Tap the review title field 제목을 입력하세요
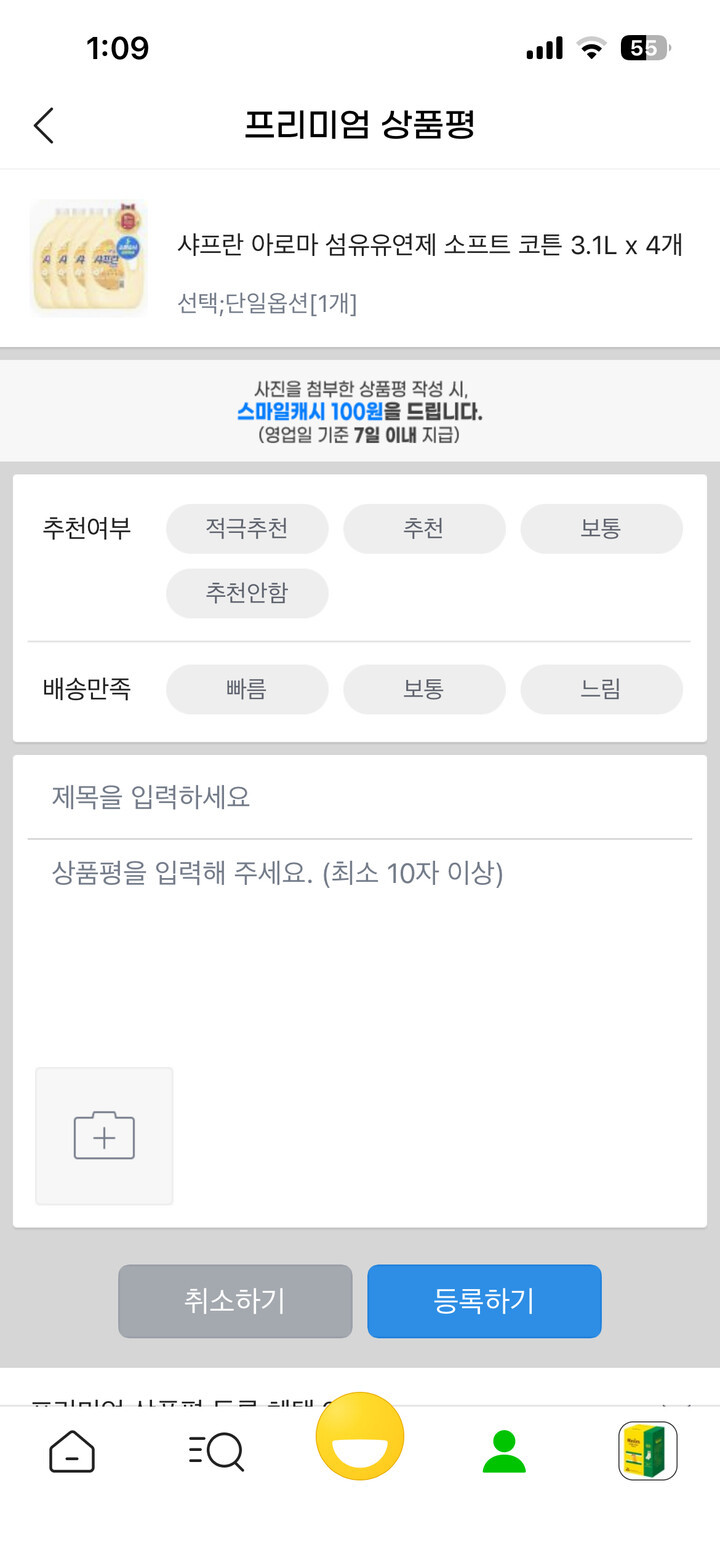Image resolution: width=720 pixels, height=1558 pixels. click(360, 797)
